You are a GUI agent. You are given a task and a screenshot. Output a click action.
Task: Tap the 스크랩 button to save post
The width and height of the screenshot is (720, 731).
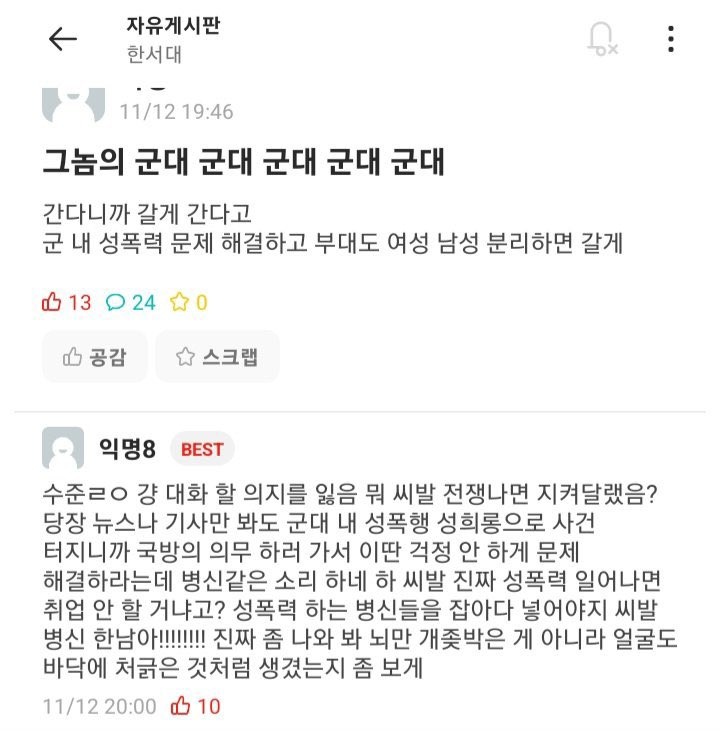[217, 357]
